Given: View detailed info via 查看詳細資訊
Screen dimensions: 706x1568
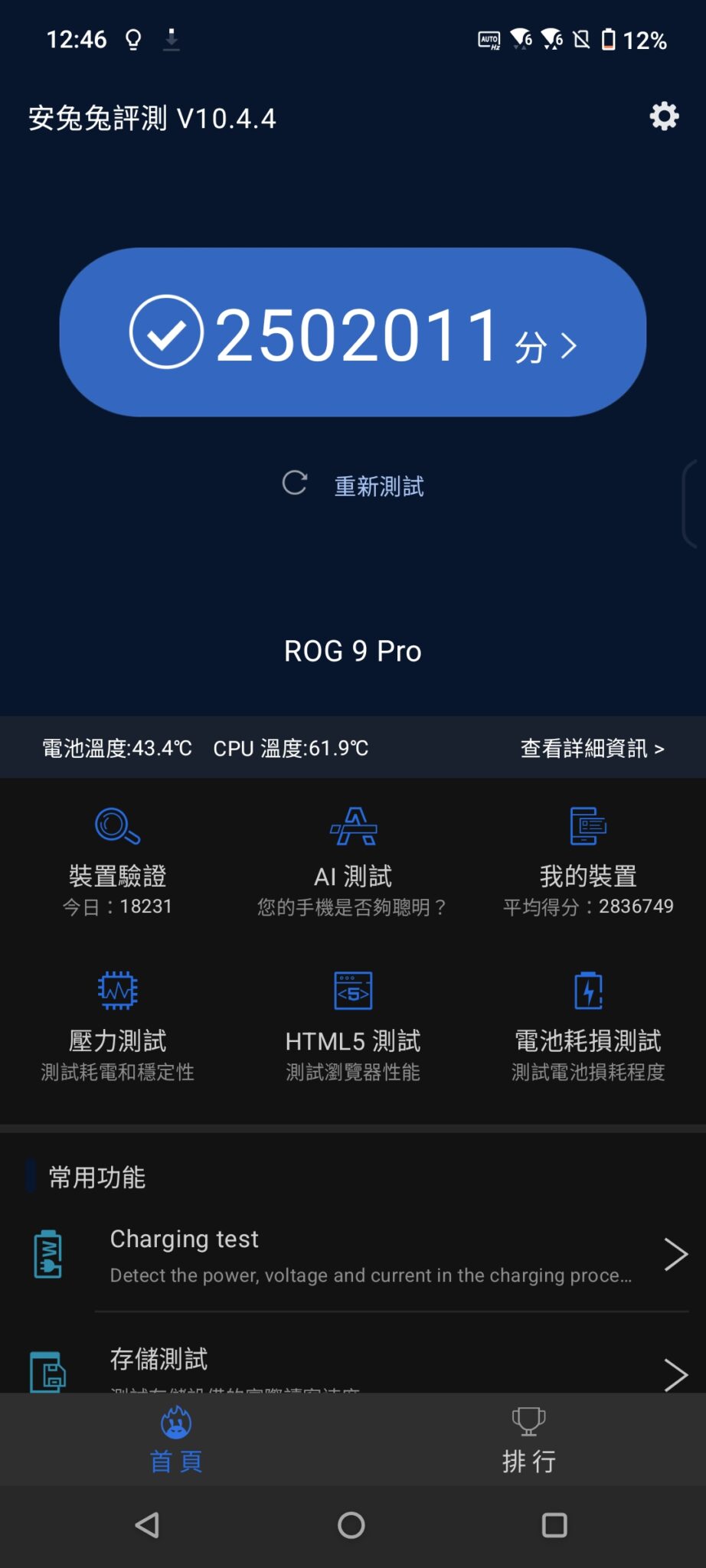Looking at the screenshot, I should [x=592, y=748].
